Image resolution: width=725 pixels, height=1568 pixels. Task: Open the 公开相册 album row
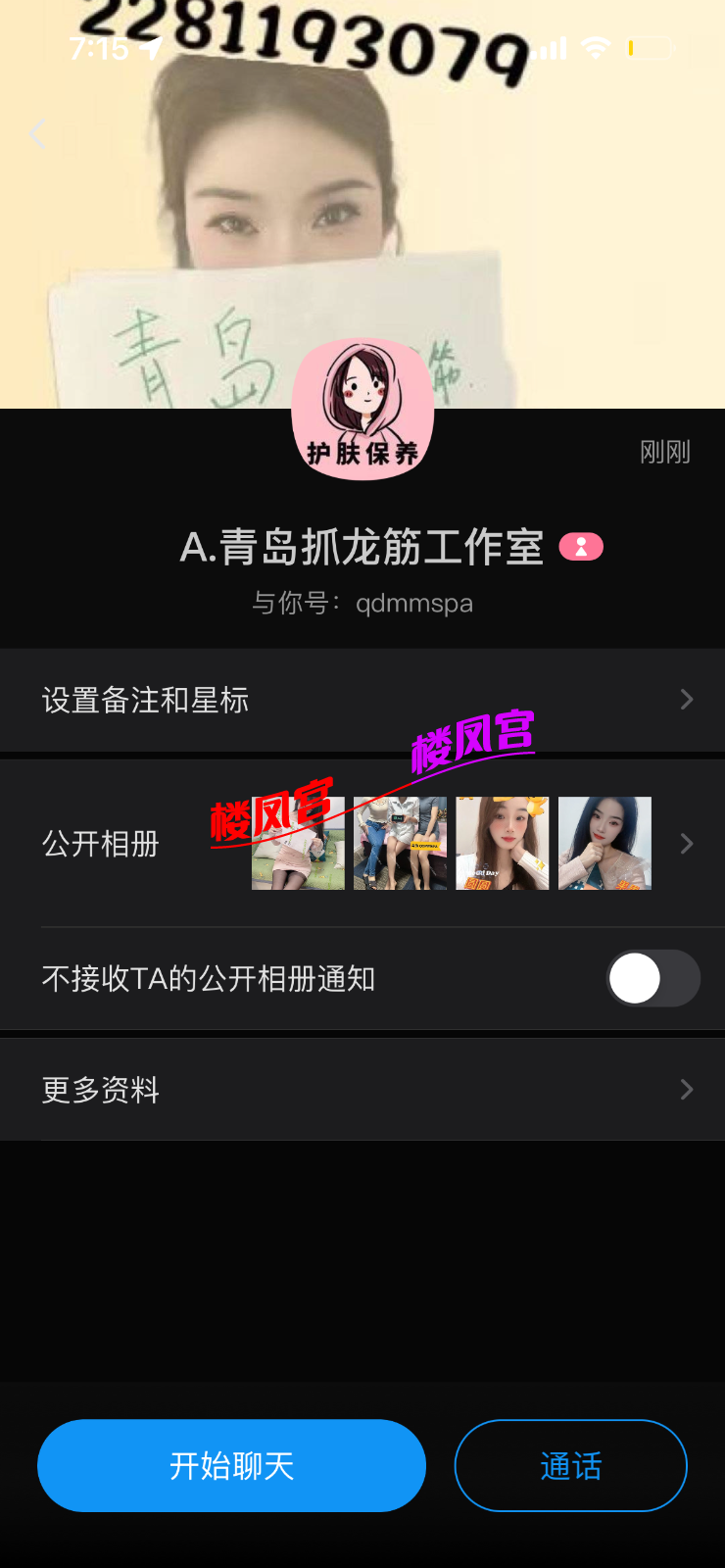[362, 844]
